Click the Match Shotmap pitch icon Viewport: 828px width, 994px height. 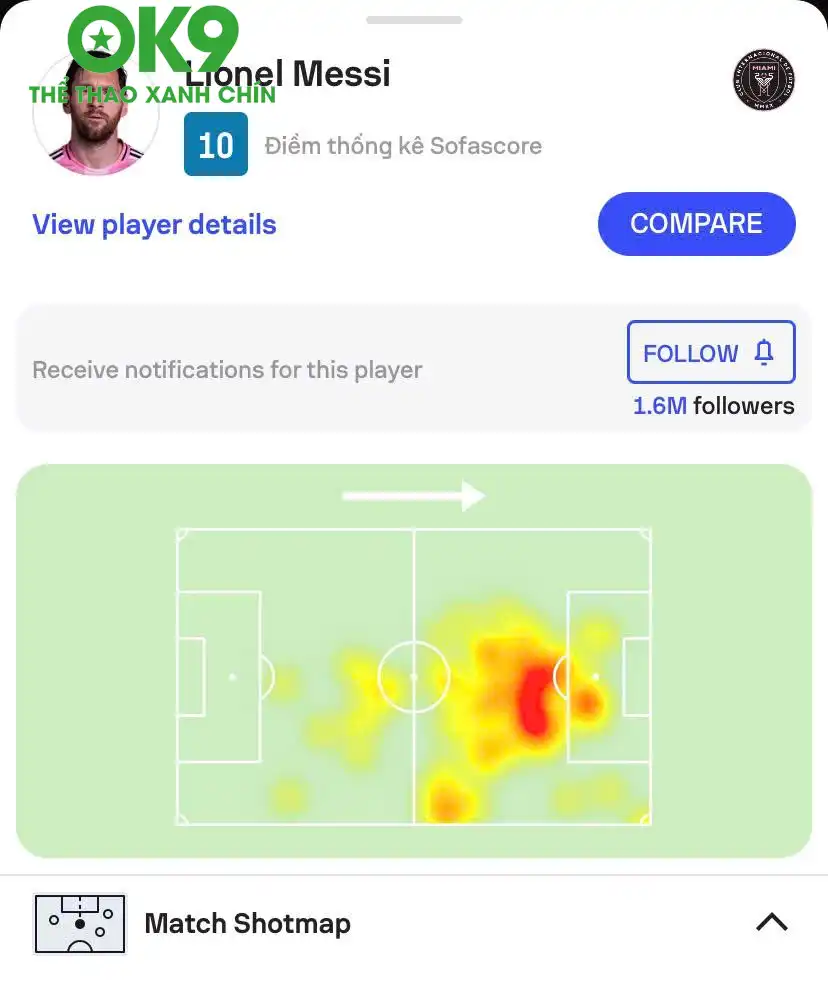click(x=79, y=923)
